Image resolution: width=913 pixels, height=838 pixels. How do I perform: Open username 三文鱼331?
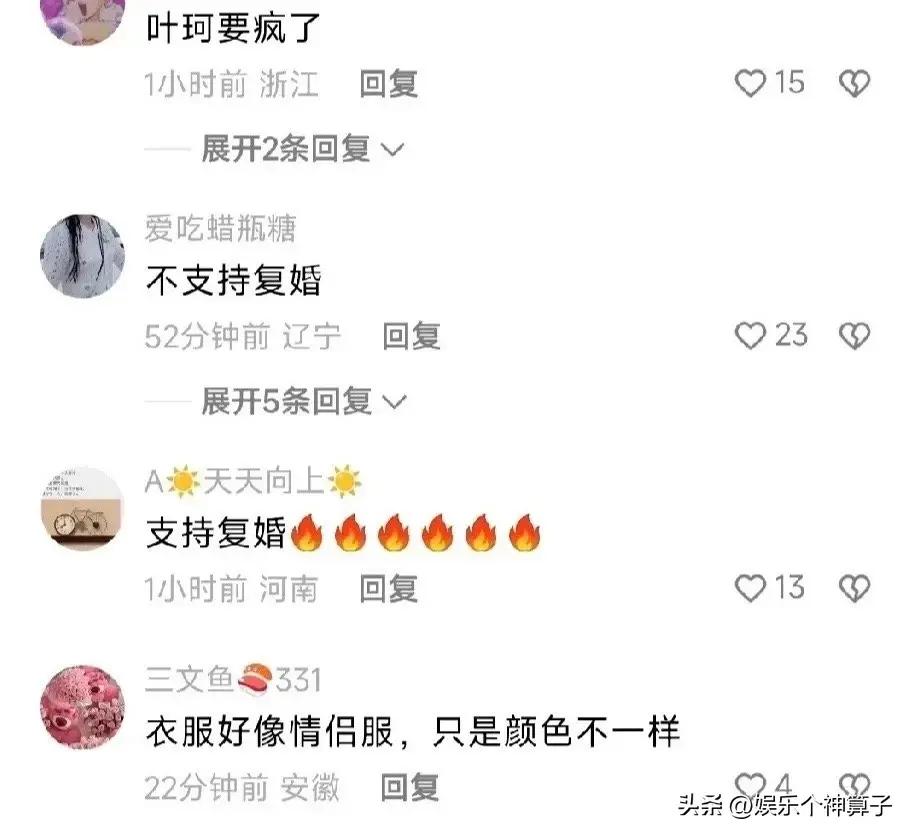(232, 681)
